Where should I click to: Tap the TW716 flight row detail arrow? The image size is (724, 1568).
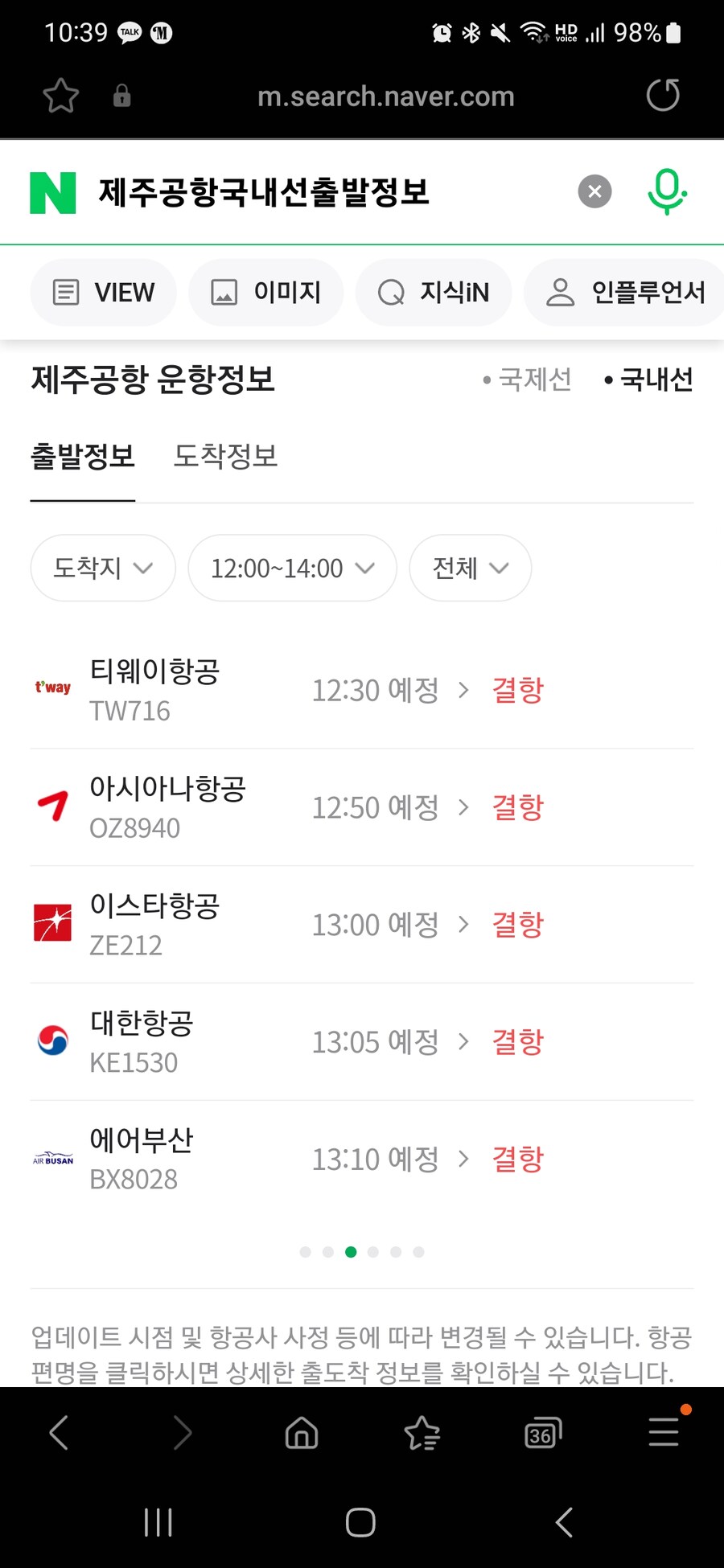463,690
